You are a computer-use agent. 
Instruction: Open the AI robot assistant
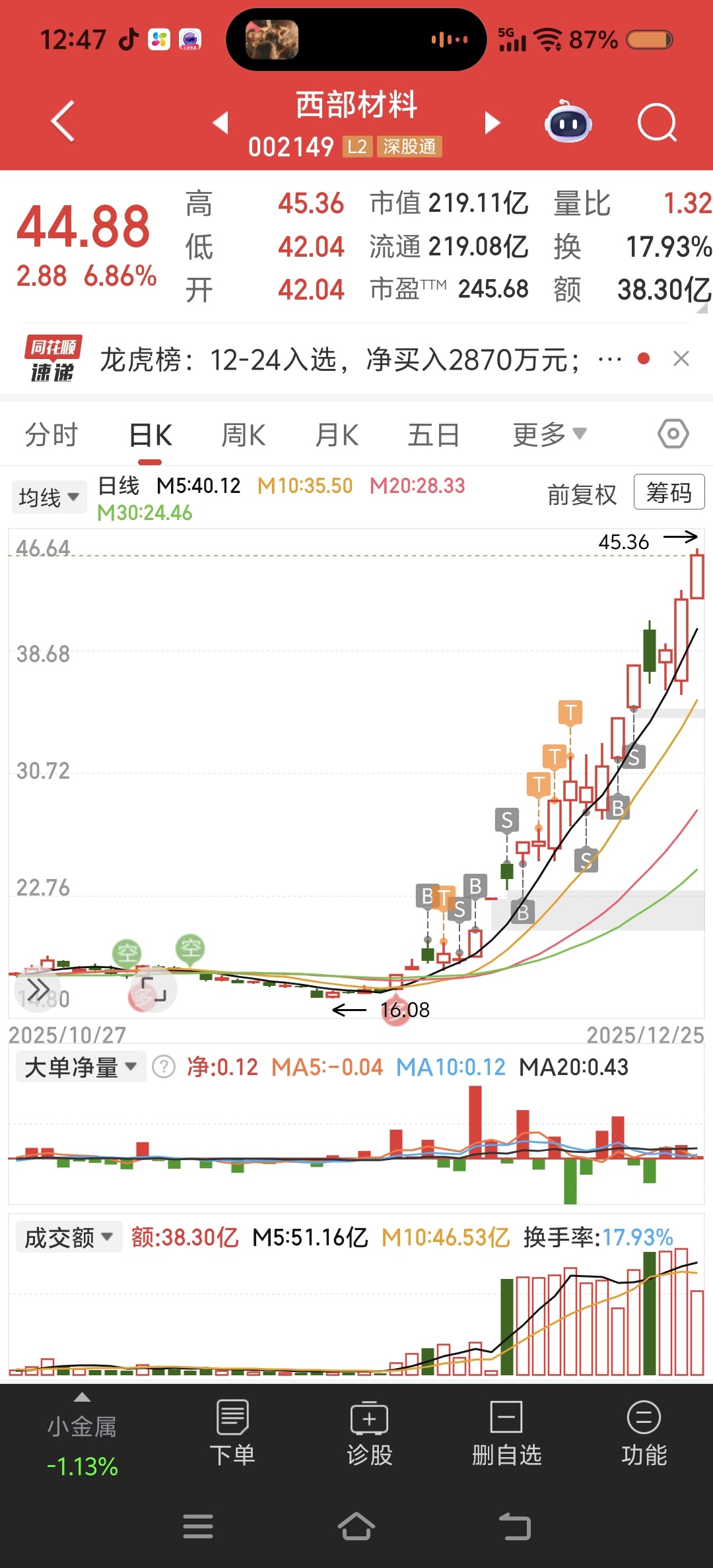568,122
